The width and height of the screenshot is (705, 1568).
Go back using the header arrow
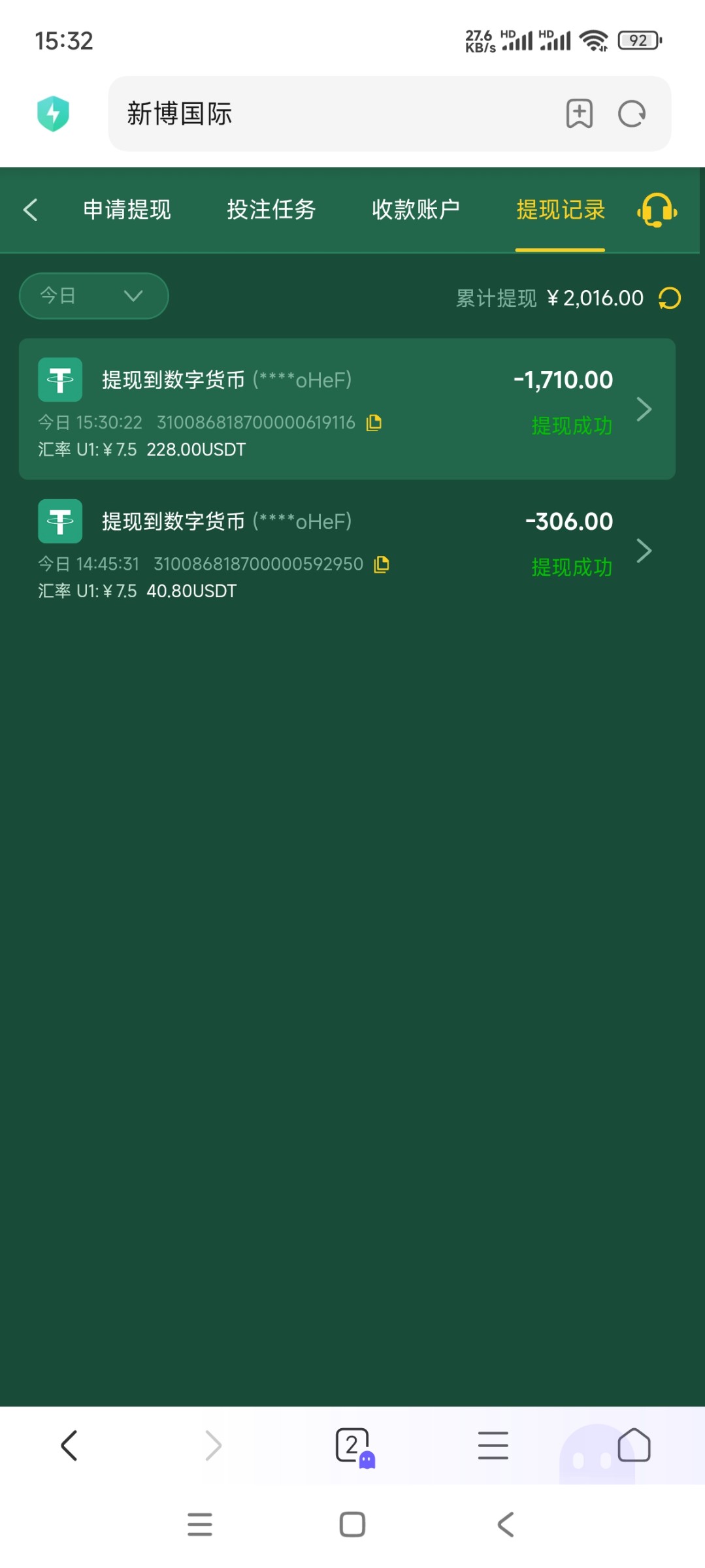[x=30, y=210]
